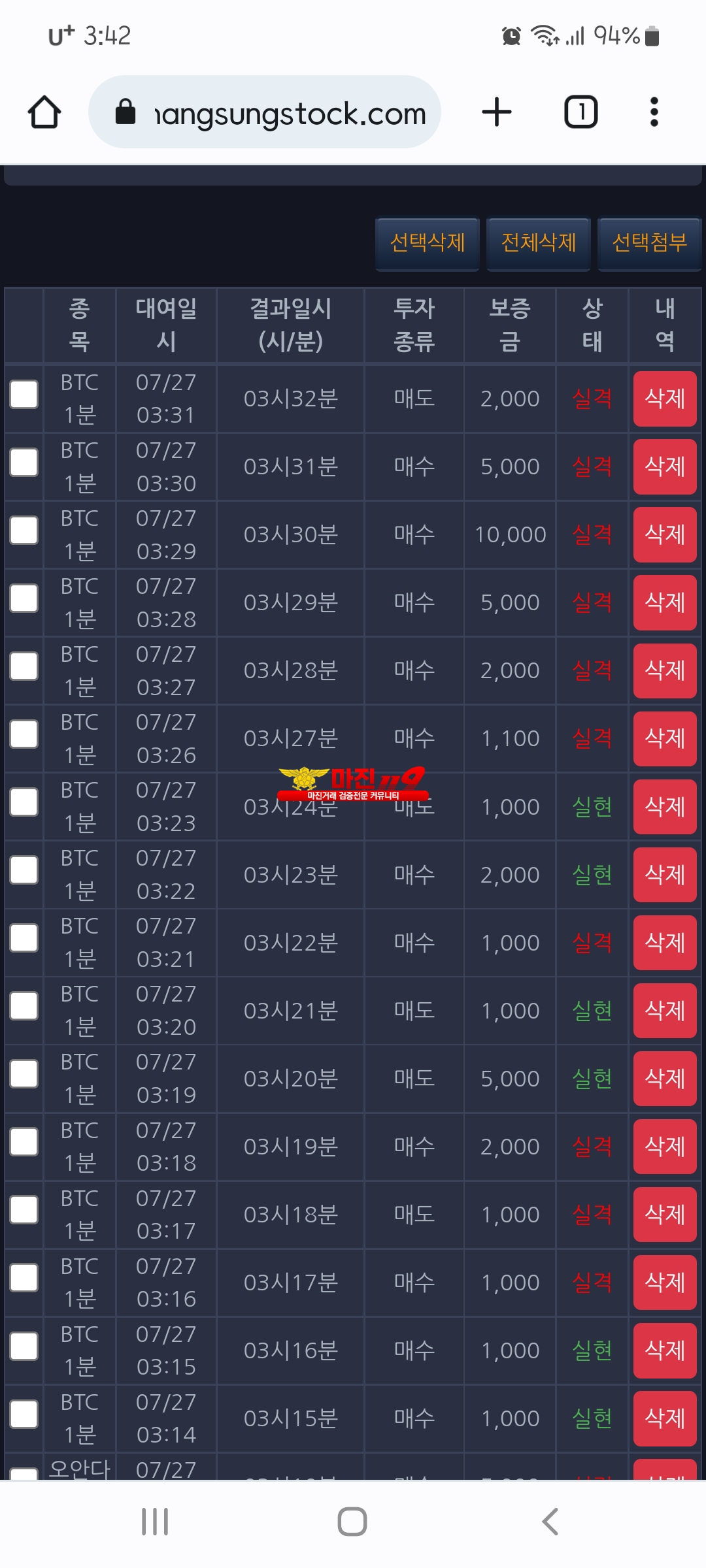Open the tab switcher
Image resolution: width=706 pixels, height=1568 pixels.
click(x=580, y=112)
